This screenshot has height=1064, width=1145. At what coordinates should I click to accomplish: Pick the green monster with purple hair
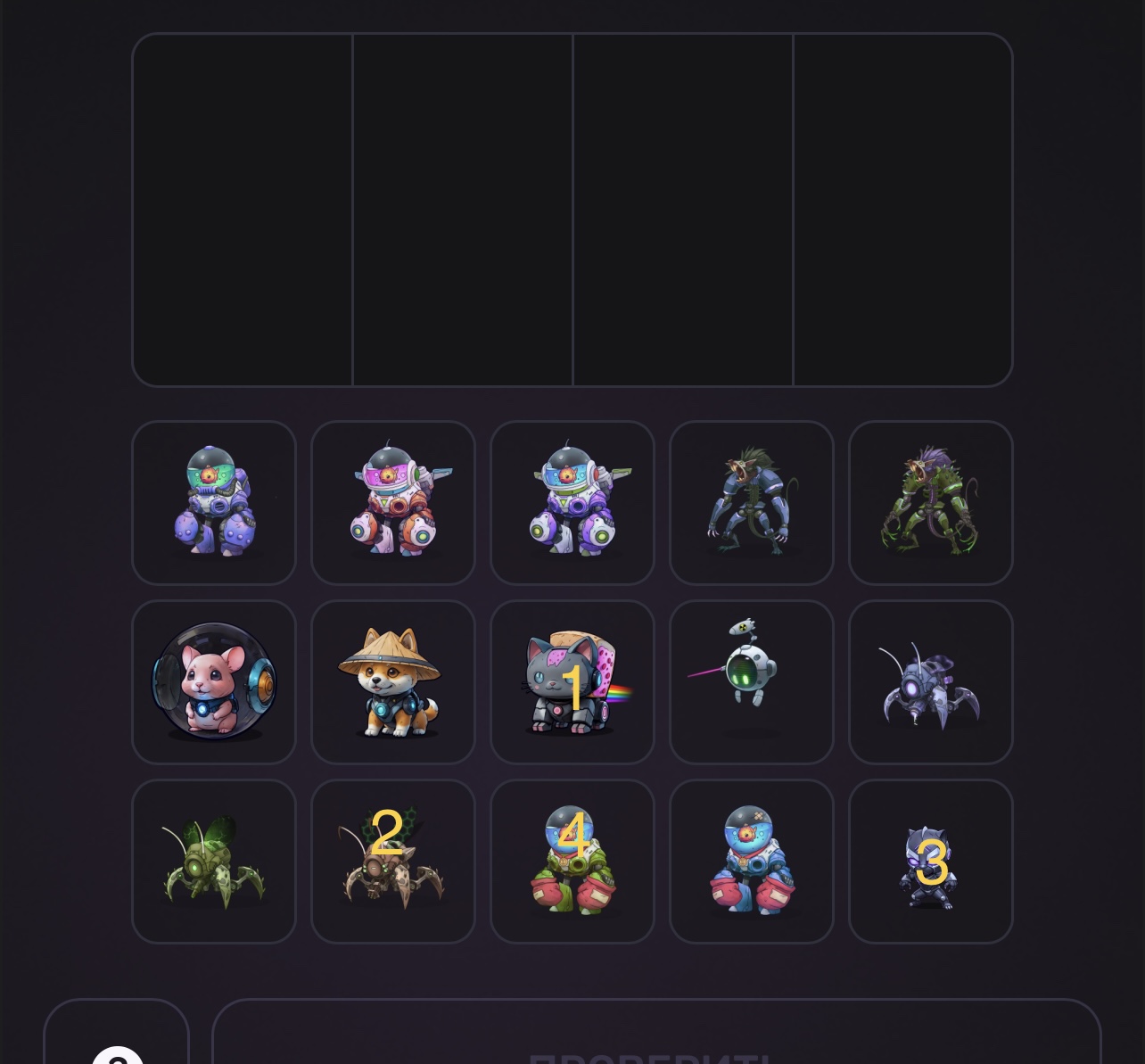(x=931, y=503)
